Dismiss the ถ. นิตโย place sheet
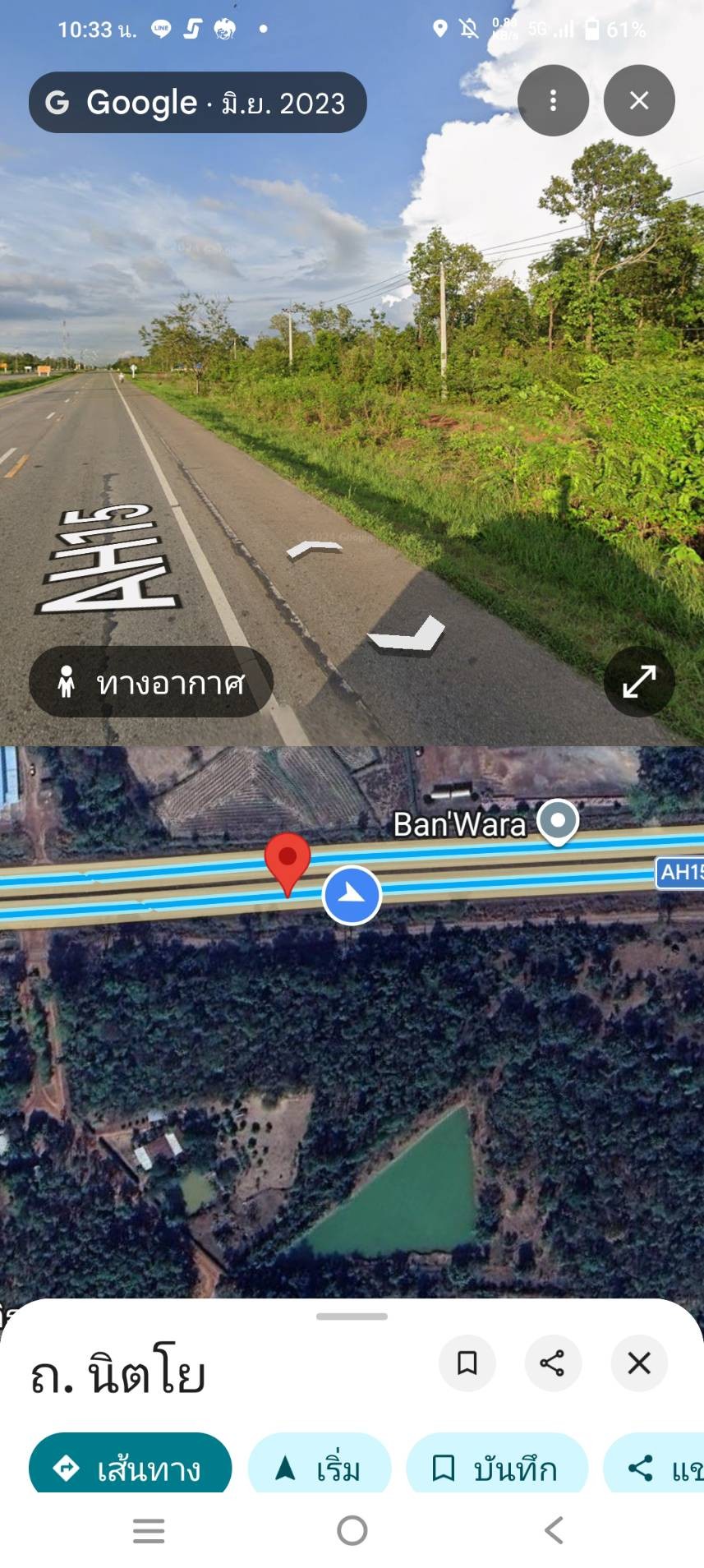The image size is (704, 1568). [639, 1363]
